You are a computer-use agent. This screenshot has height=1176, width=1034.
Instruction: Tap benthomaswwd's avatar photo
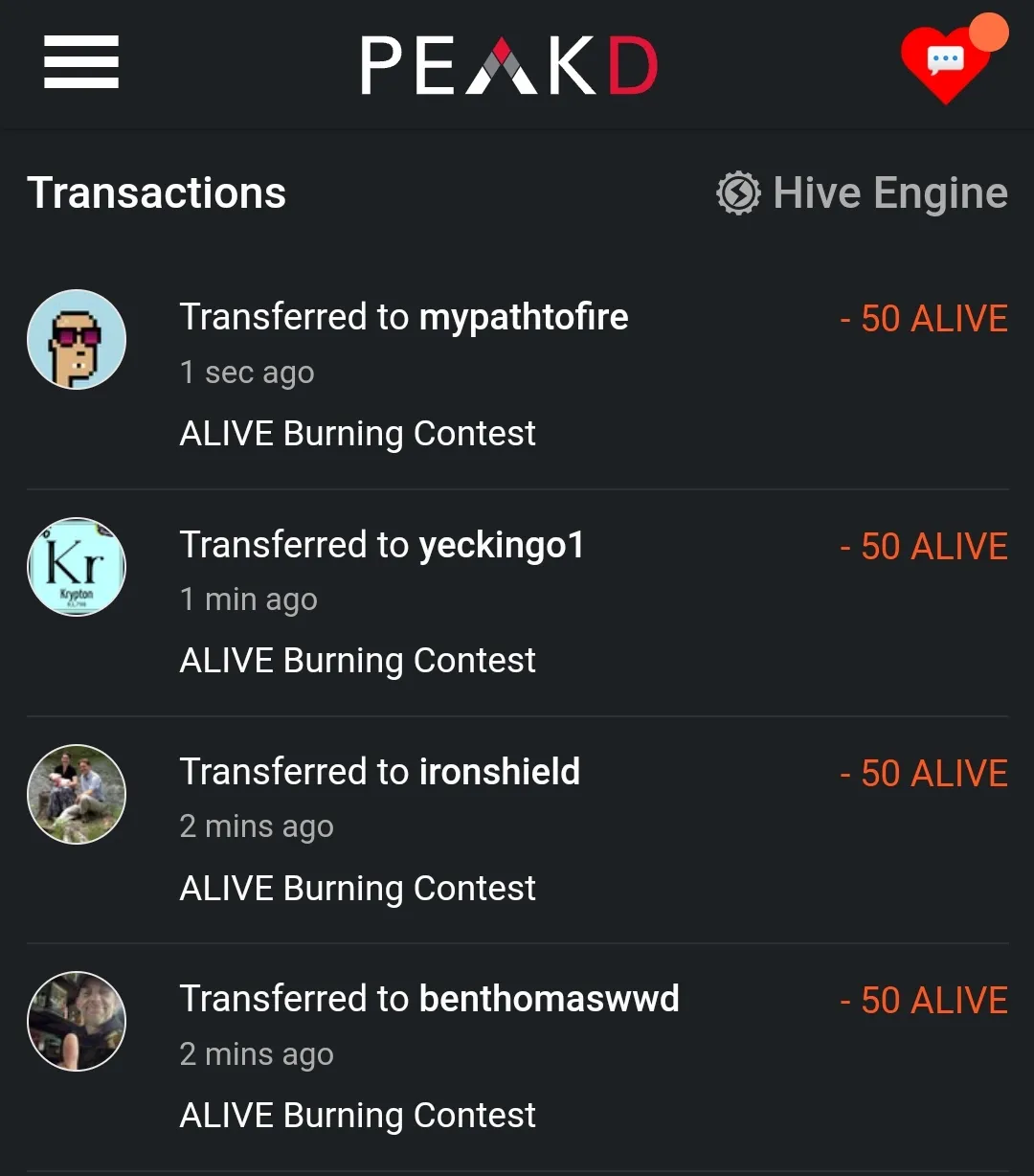tap(77, 1021)
